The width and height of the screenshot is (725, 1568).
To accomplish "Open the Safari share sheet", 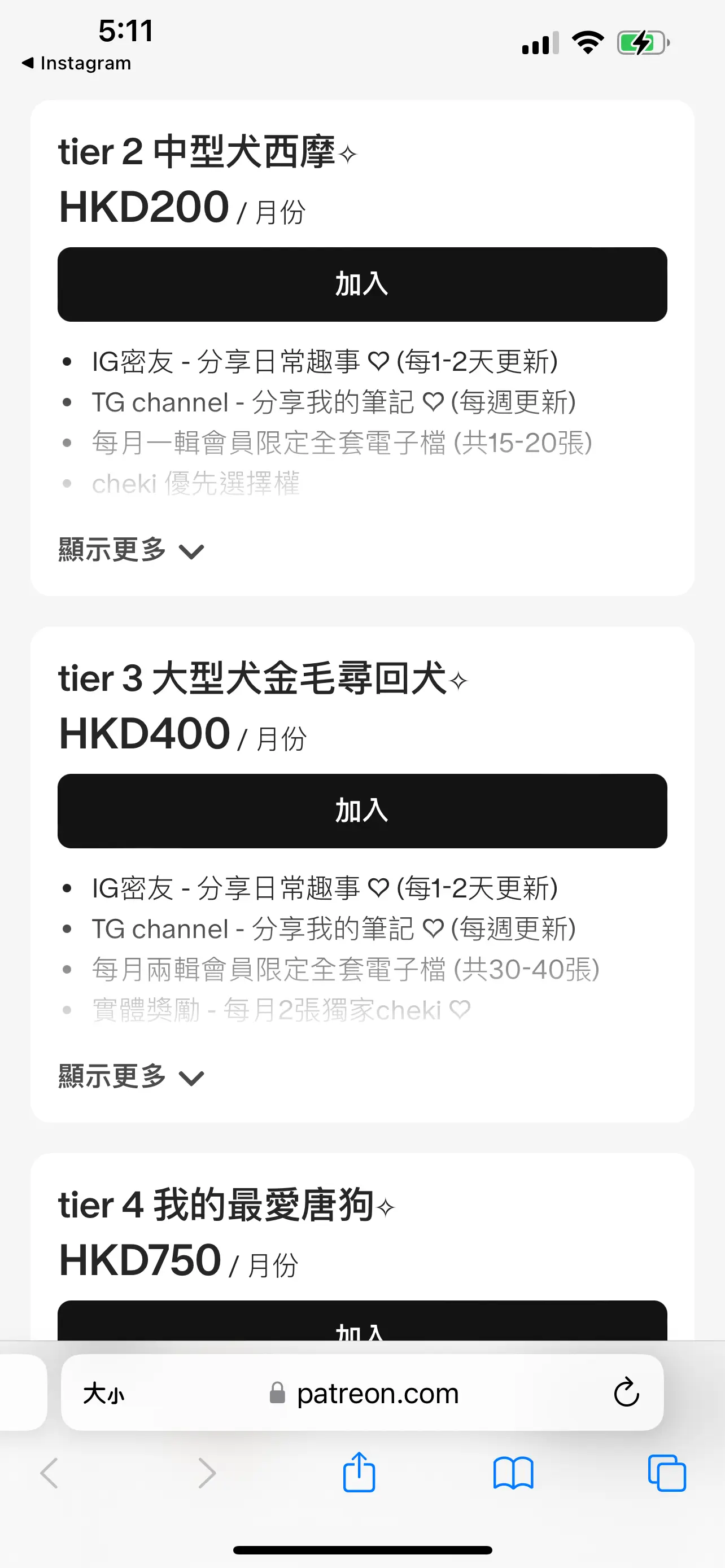I will (359, 1472).
